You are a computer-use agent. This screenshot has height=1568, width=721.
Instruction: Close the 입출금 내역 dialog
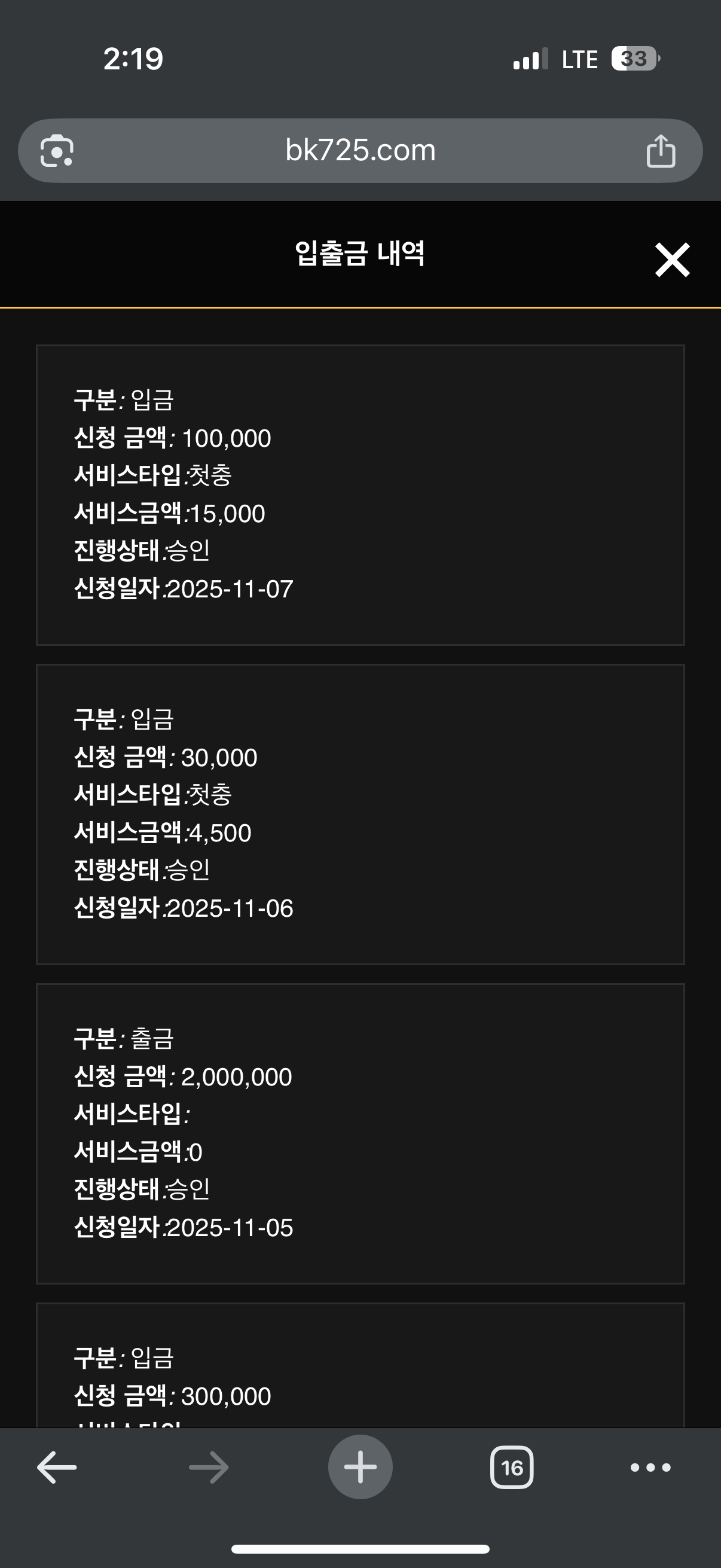coord(672,260)
